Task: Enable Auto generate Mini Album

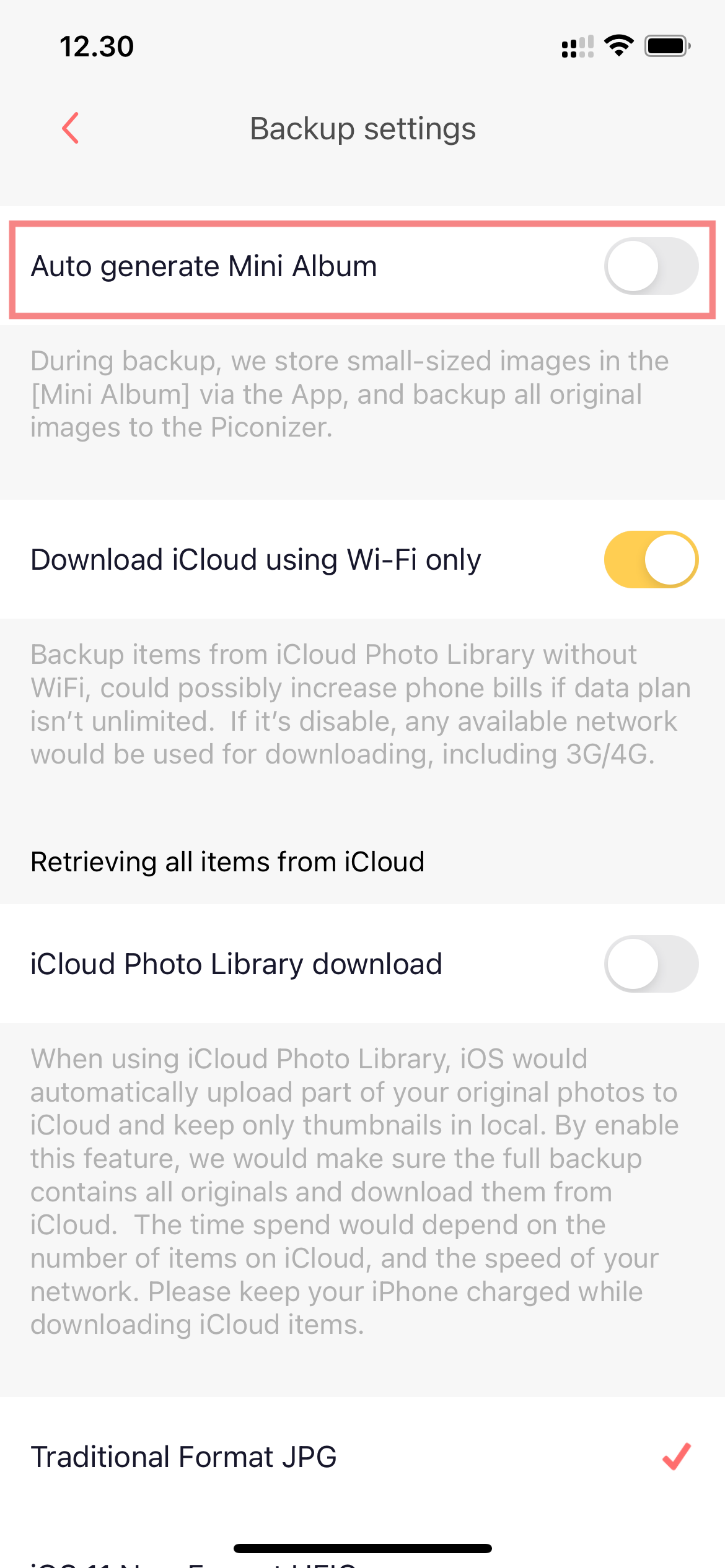Action: click(651, 266)
